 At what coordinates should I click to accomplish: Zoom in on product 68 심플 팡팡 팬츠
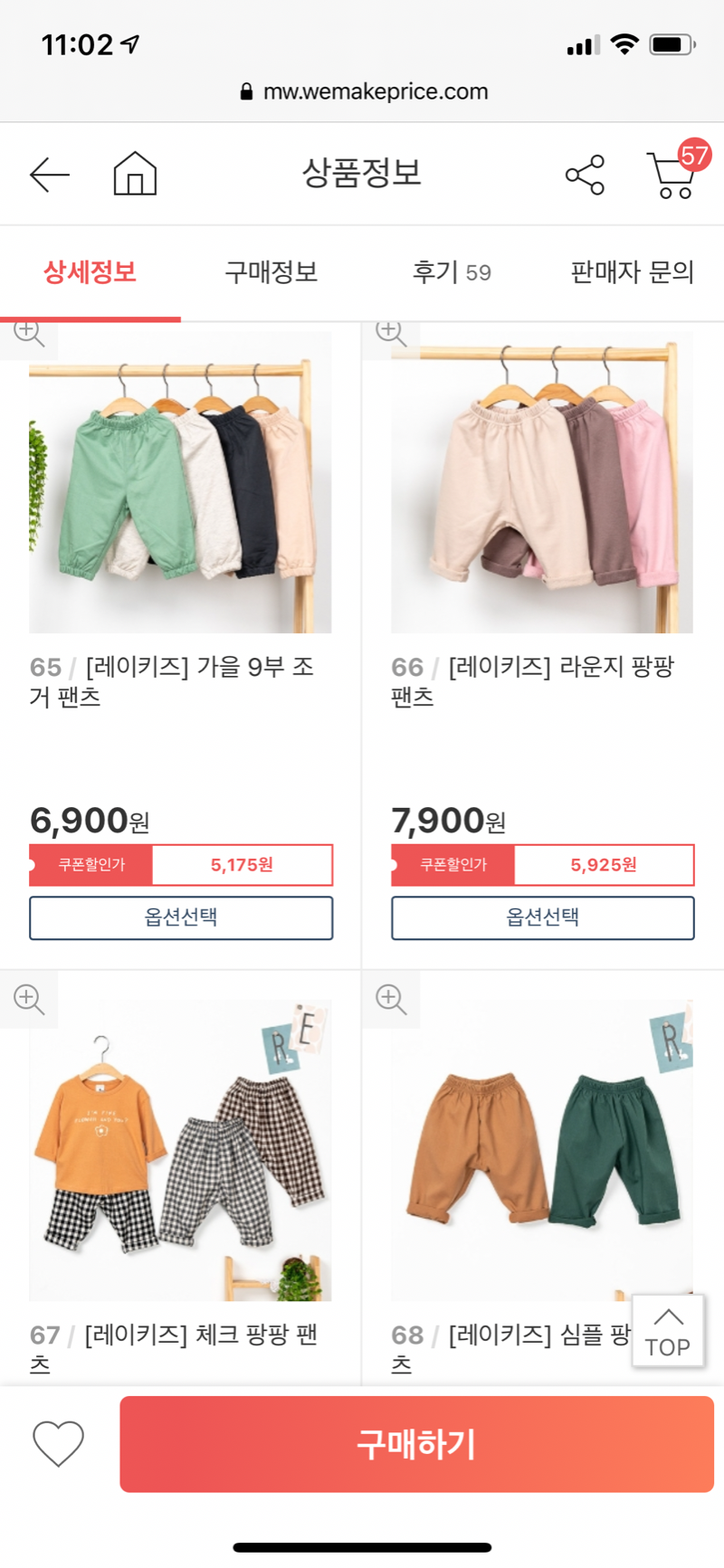pyautogui.click(x=391, y=1000)
